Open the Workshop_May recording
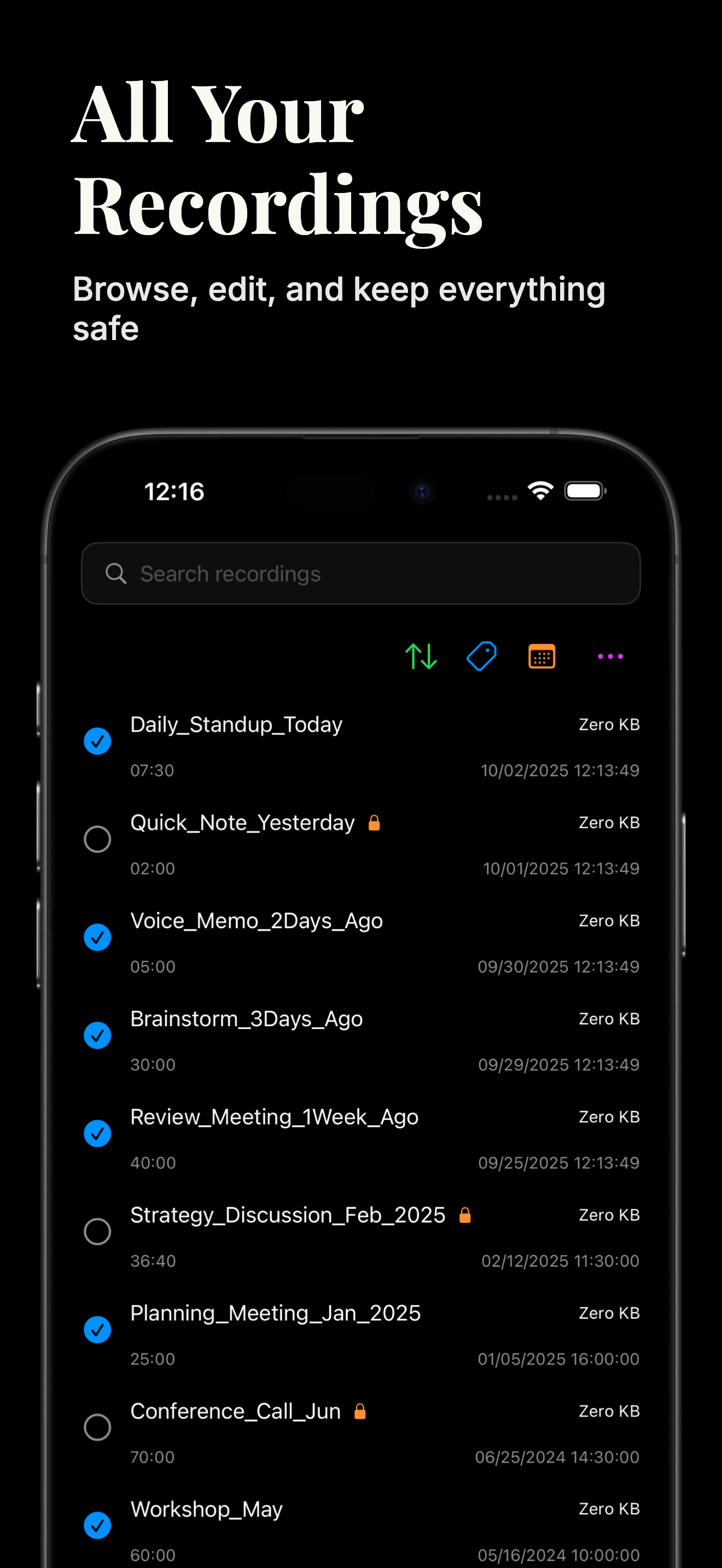 pos(206,1509)
